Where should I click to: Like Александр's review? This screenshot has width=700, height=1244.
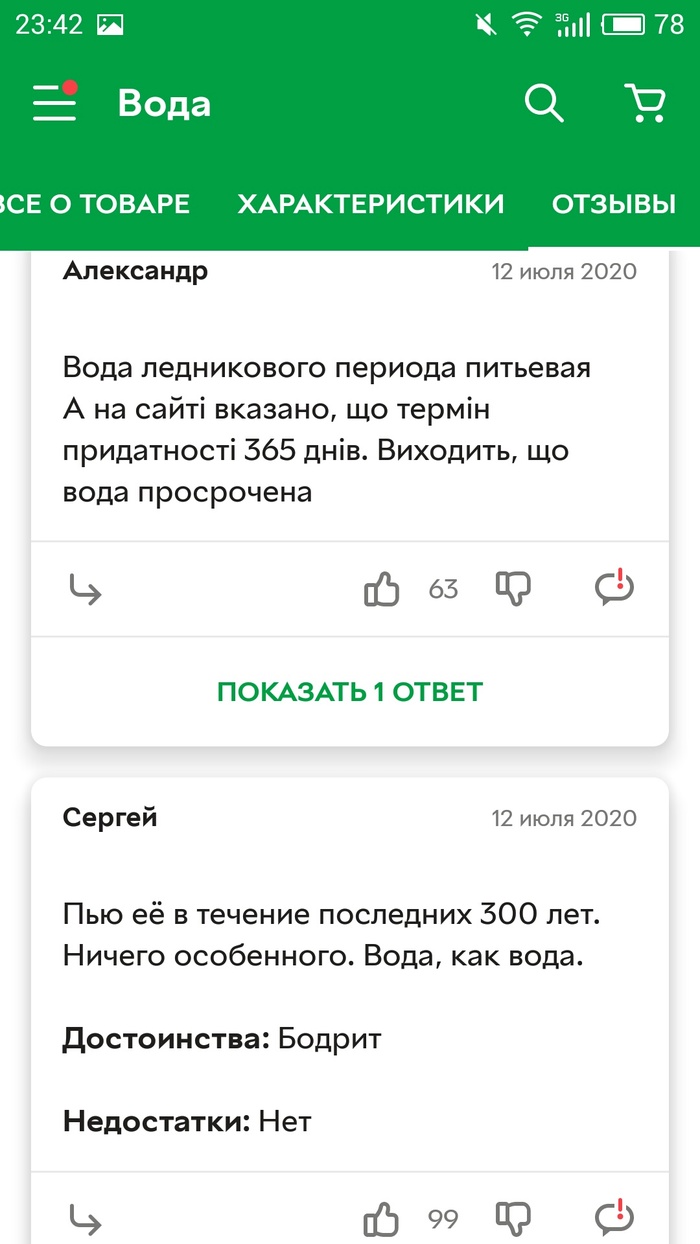tap(382, 590)
